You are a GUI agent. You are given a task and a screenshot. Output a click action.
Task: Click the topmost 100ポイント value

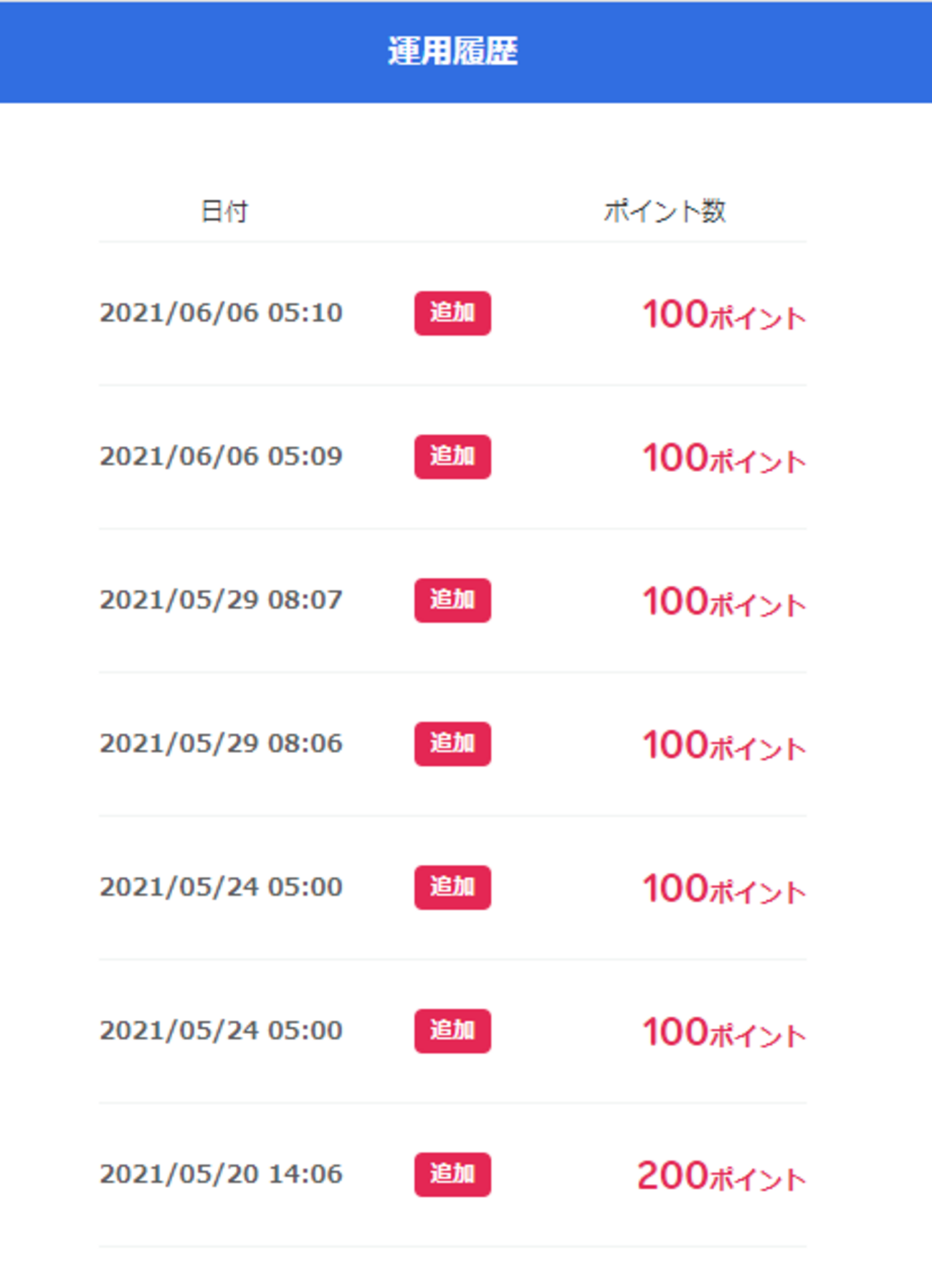722,313
